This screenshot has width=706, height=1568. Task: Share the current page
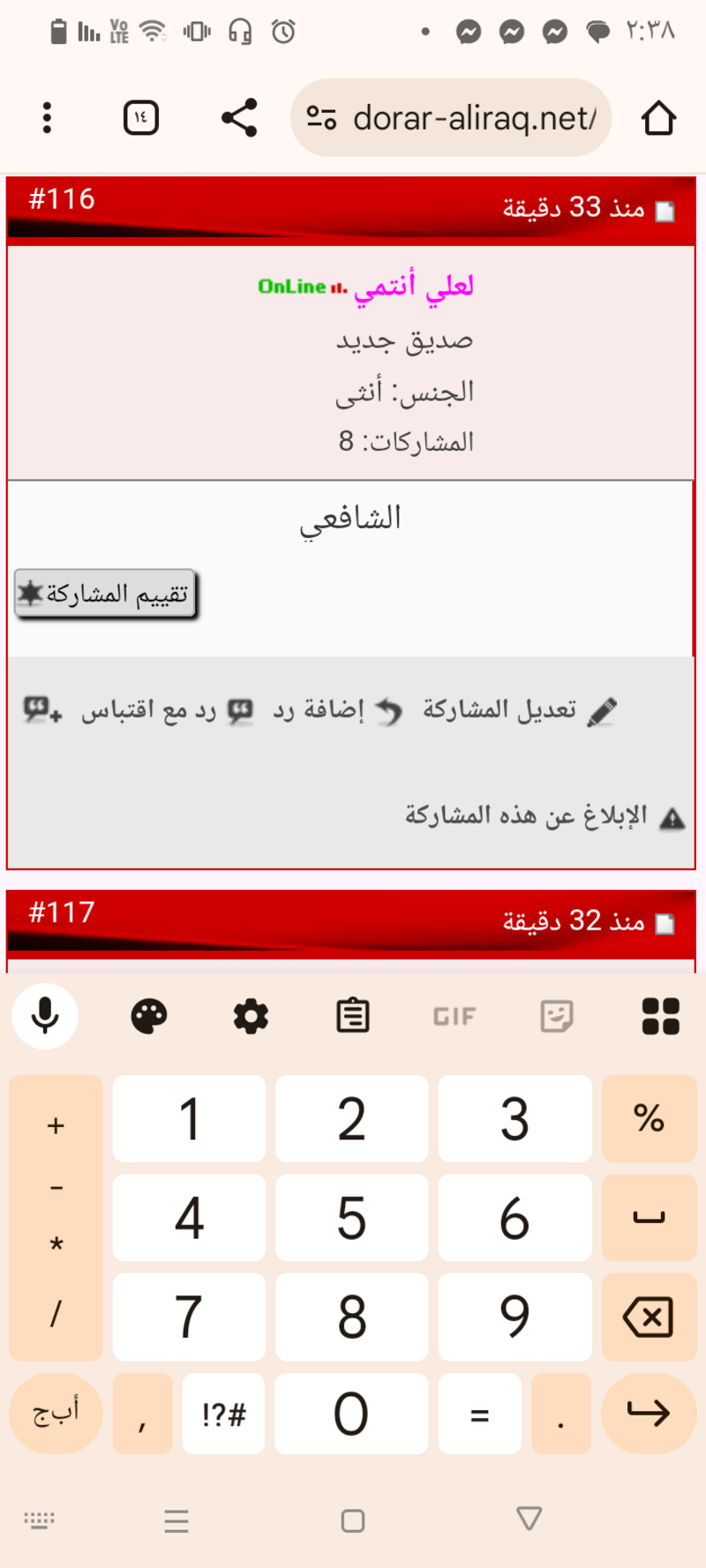point(239,117)
